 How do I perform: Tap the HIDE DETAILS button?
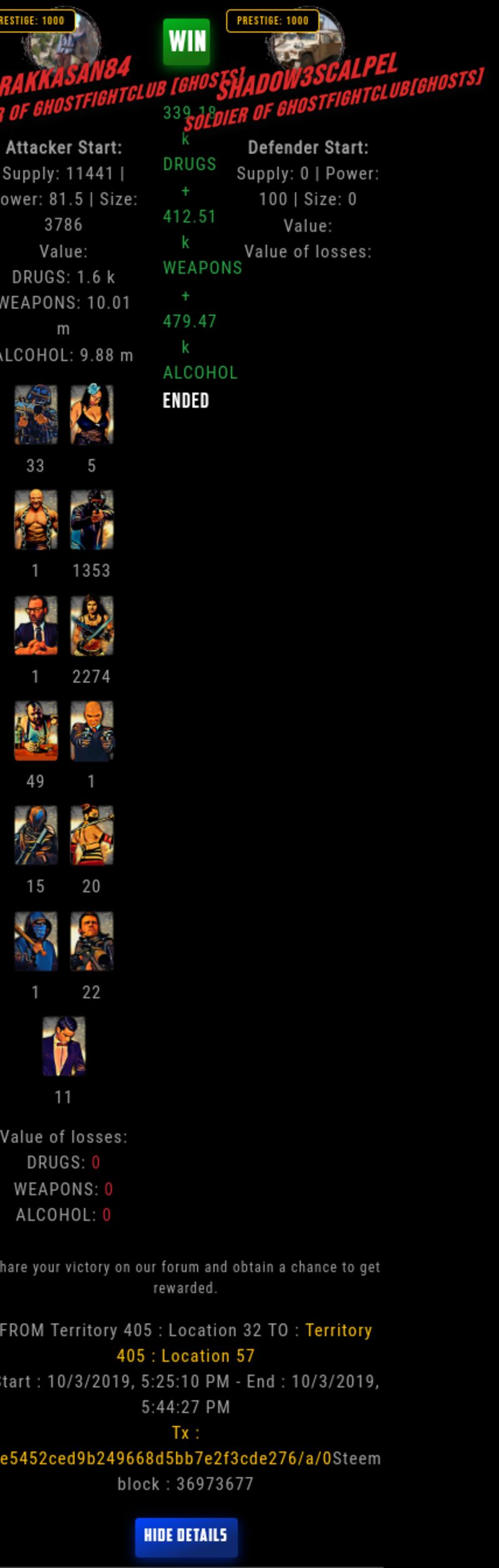click(x=186, y=1534)
